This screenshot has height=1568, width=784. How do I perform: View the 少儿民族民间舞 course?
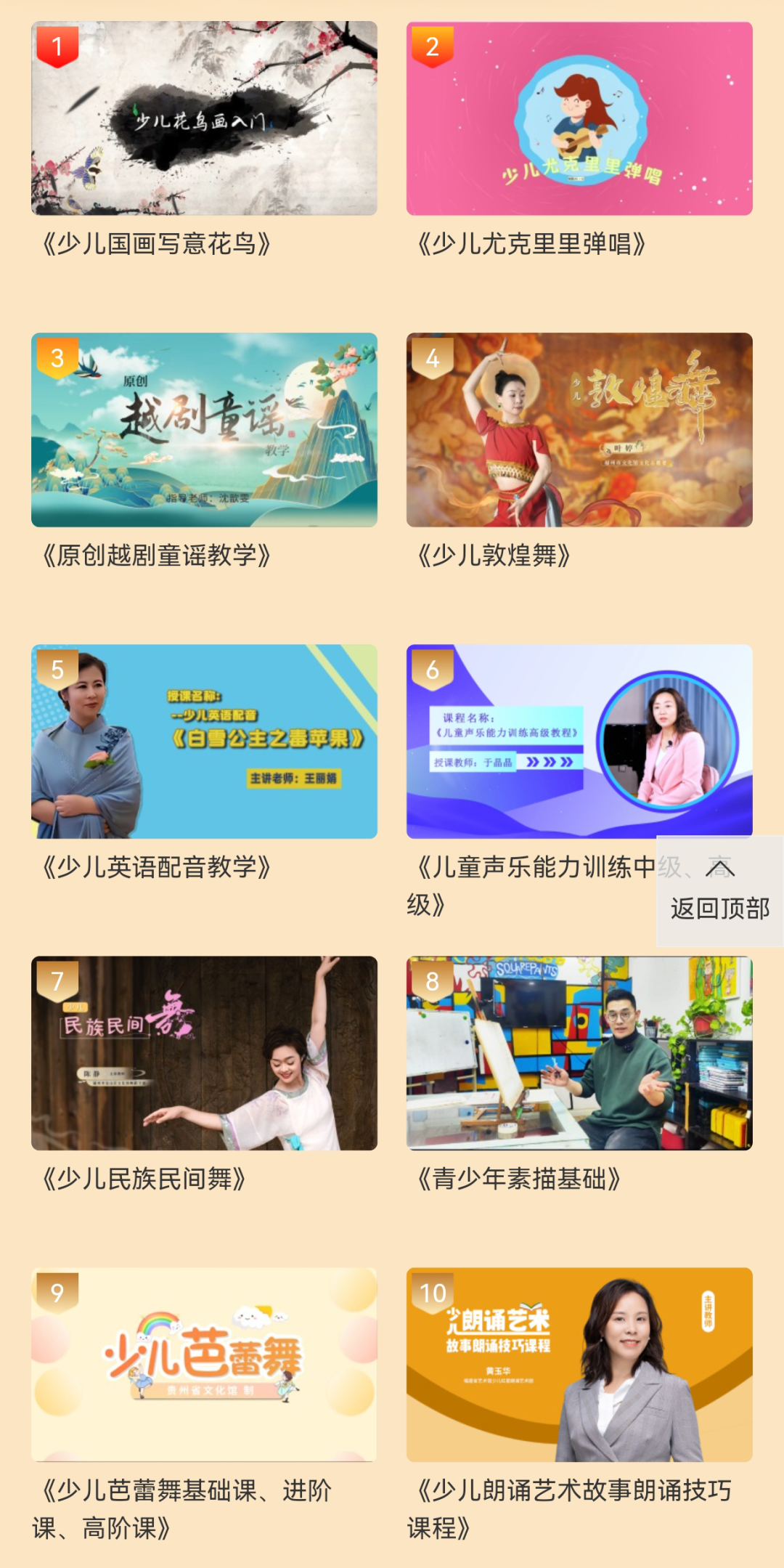pos(204,1053)
